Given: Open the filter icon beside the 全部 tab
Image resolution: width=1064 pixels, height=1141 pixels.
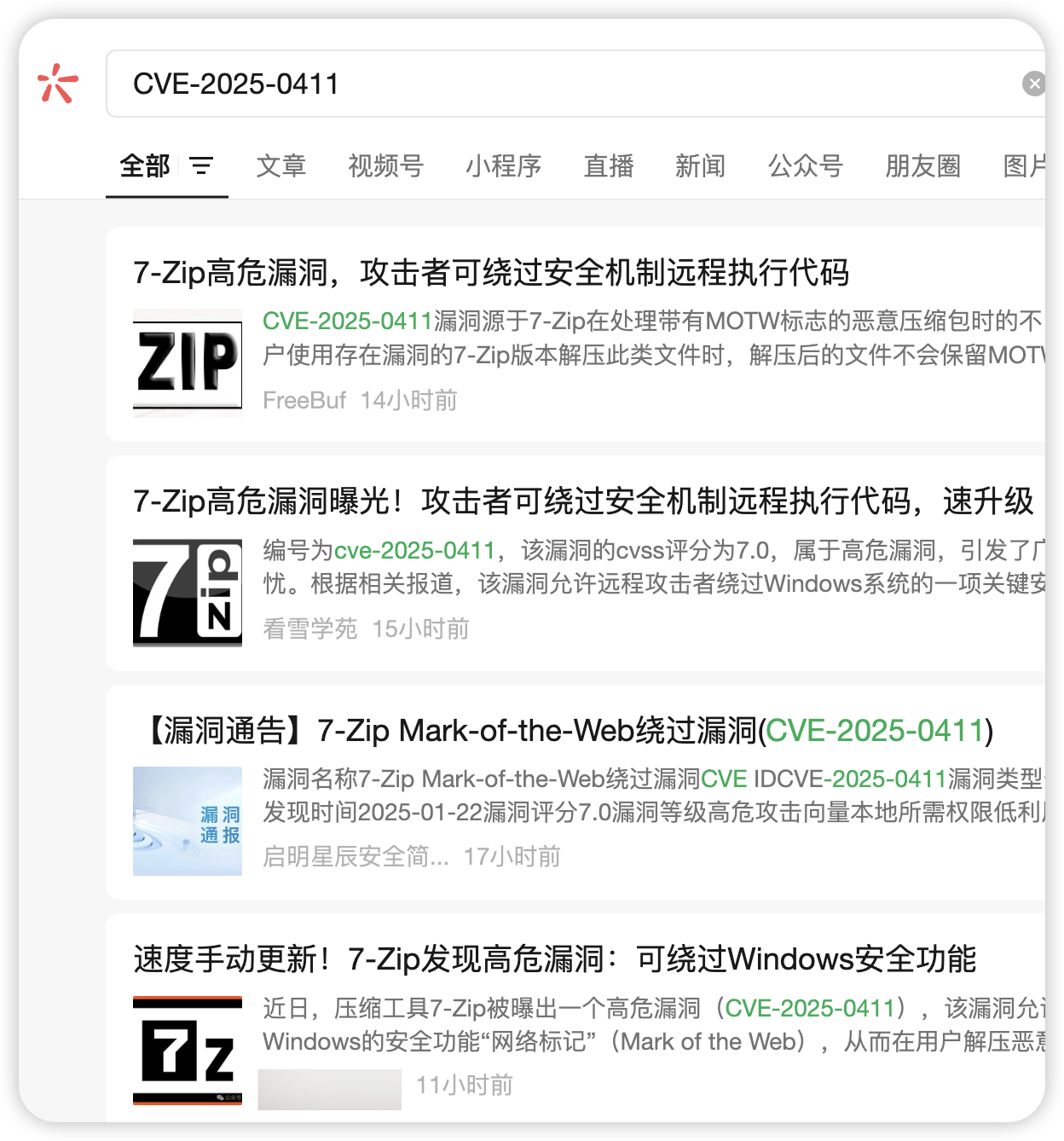Looking at the screenshot, I should [x=201, y=167].
